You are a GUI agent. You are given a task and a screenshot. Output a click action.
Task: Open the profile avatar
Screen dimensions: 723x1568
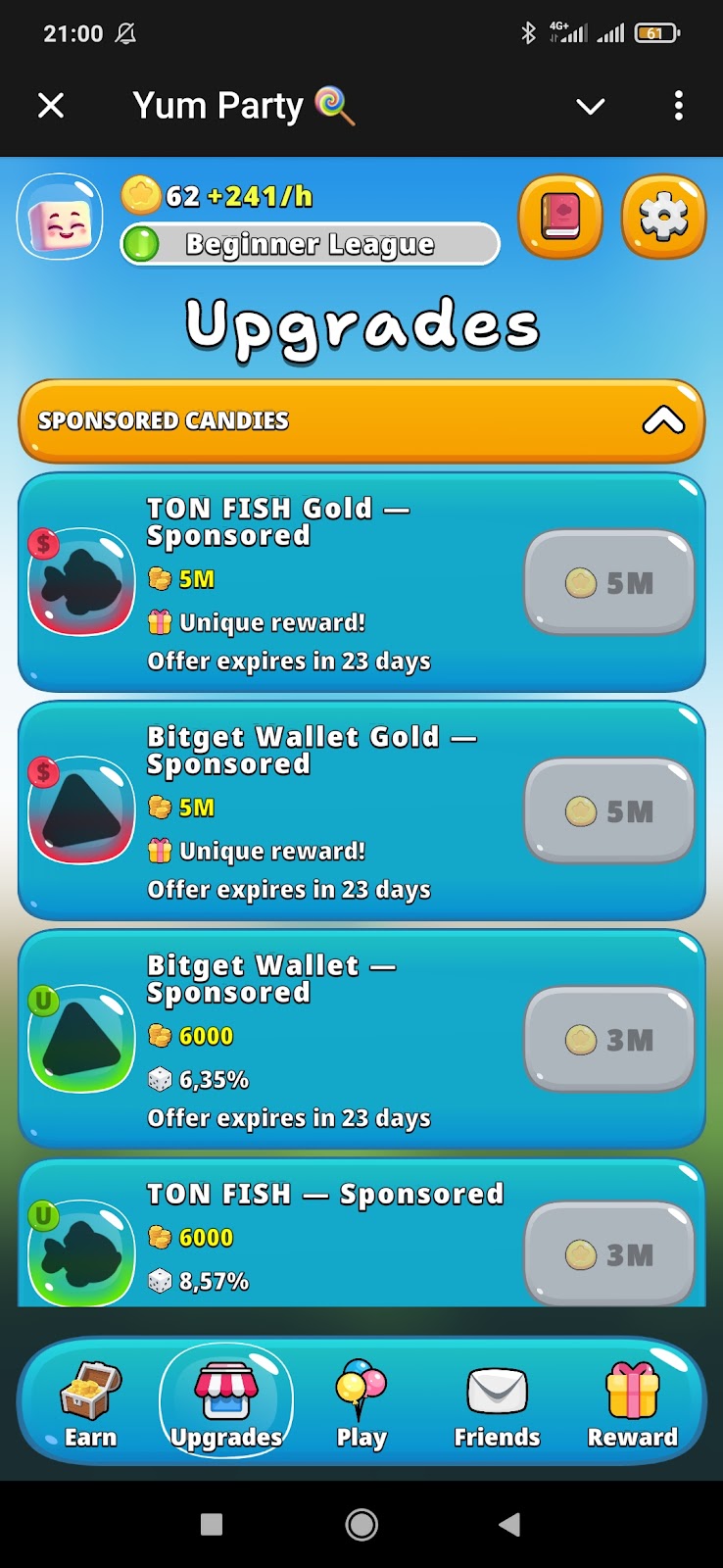pyautogui.click(x=60, y=218)
